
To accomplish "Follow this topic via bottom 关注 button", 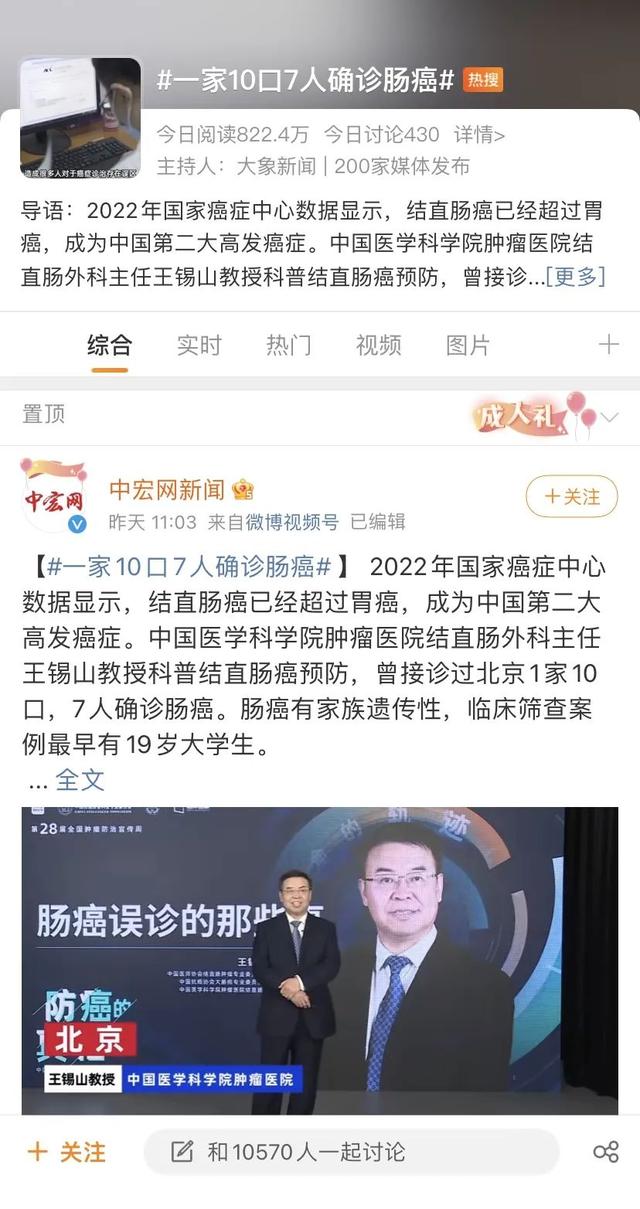I will coord(67,1152).
